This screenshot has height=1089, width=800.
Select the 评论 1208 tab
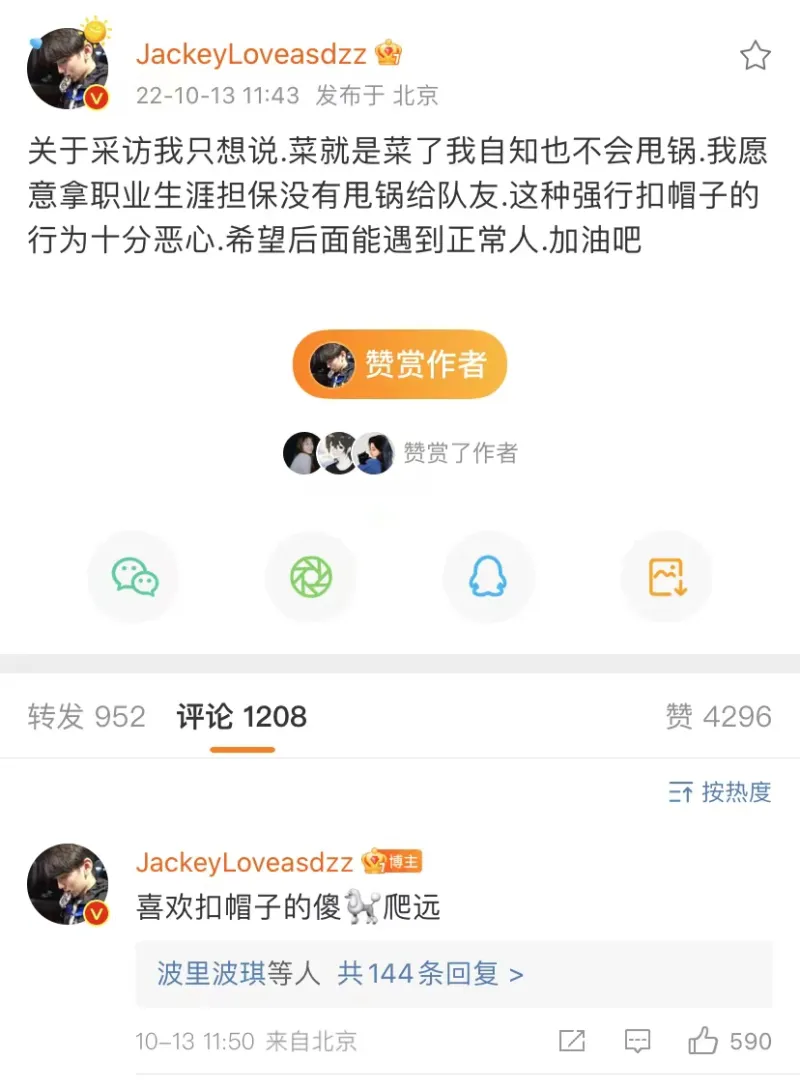(241, 716)
